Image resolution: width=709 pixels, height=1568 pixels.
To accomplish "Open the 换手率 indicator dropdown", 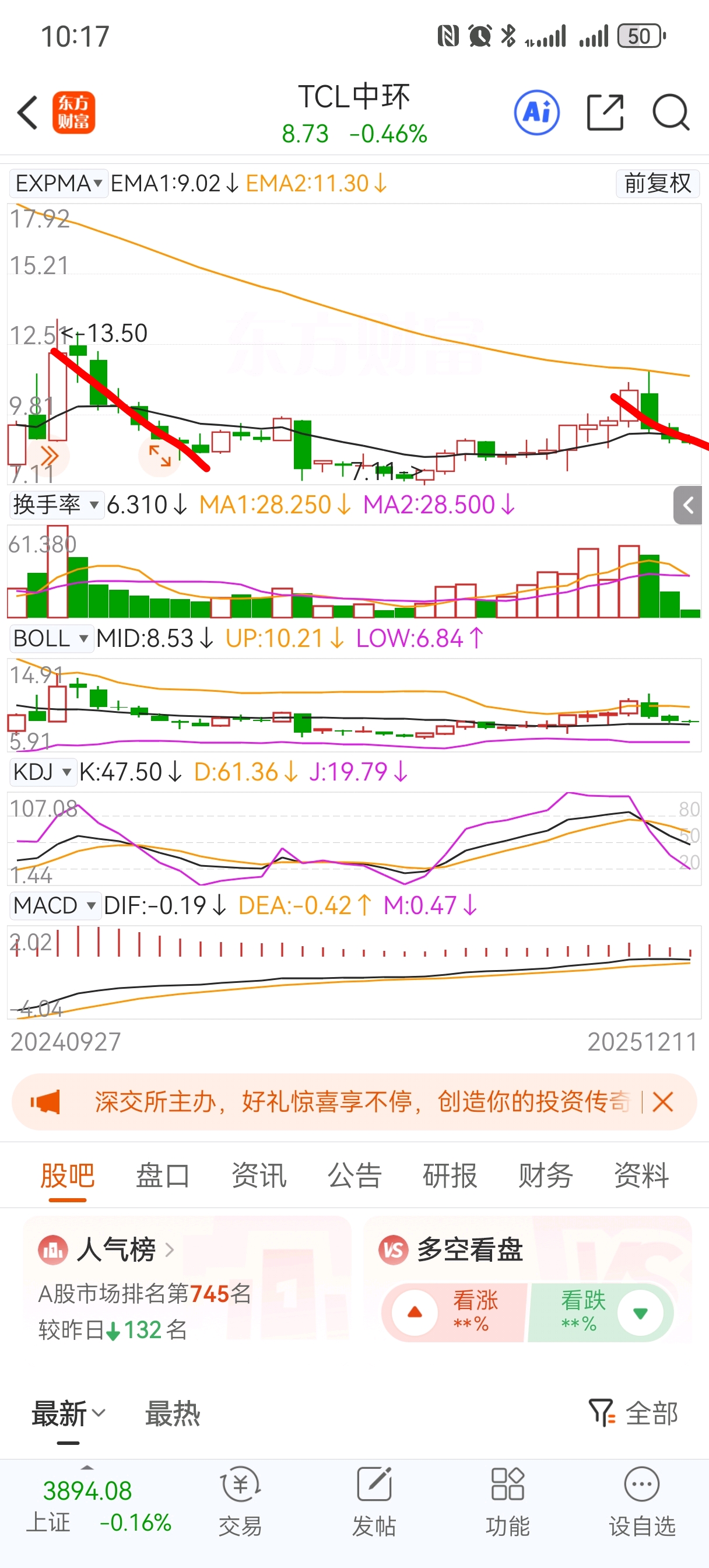I will (x=57, y=505).
